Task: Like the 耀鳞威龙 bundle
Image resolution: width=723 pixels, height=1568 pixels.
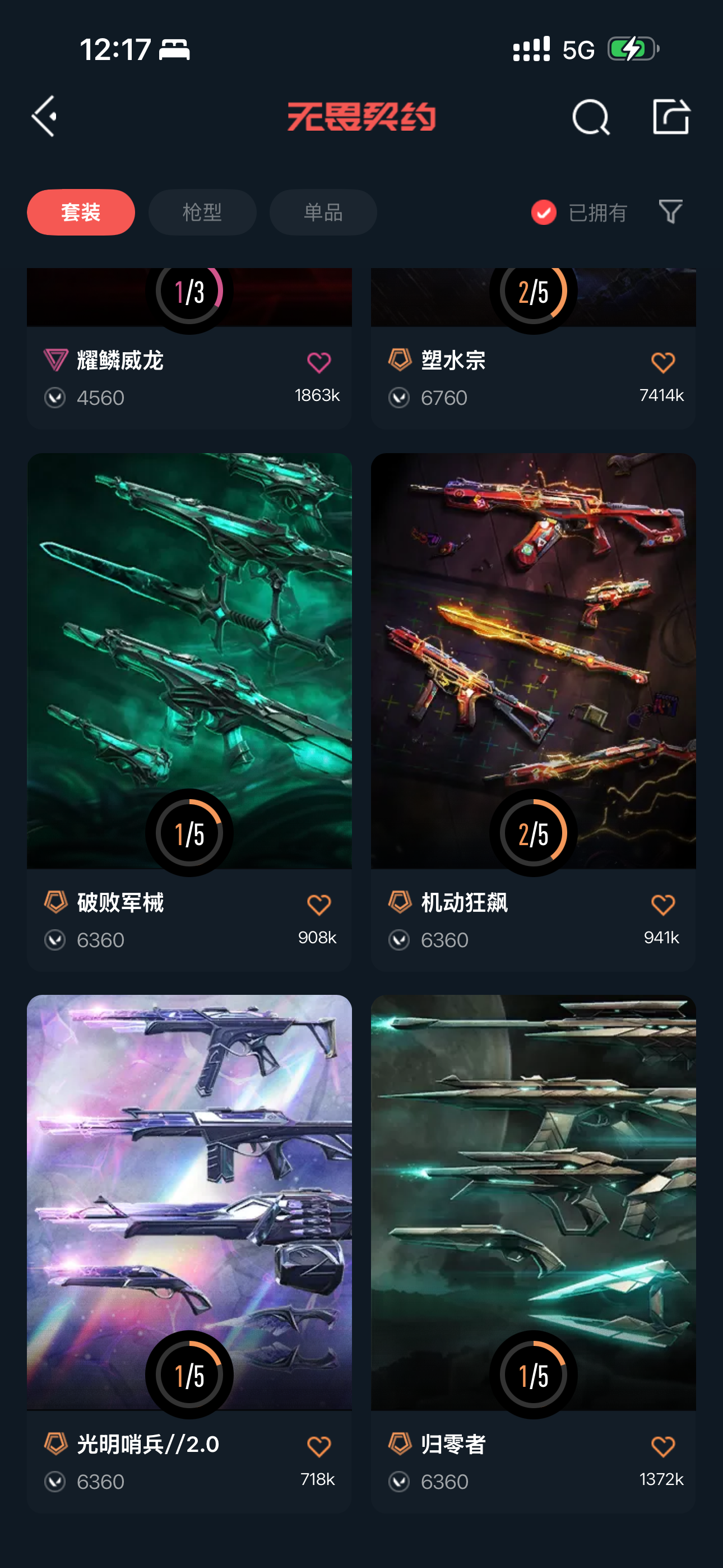Action: click(319, 363)
